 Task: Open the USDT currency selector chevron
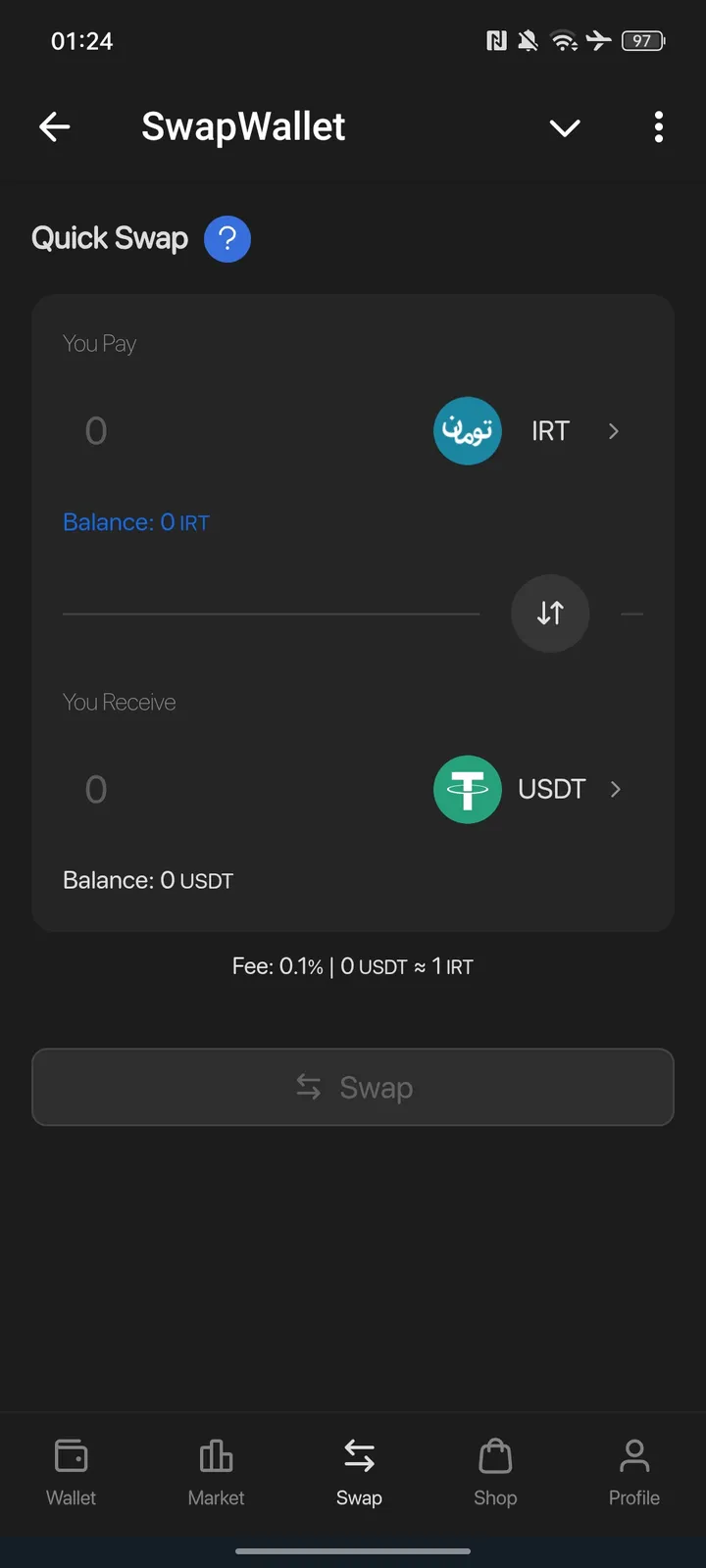pos(616,789)
